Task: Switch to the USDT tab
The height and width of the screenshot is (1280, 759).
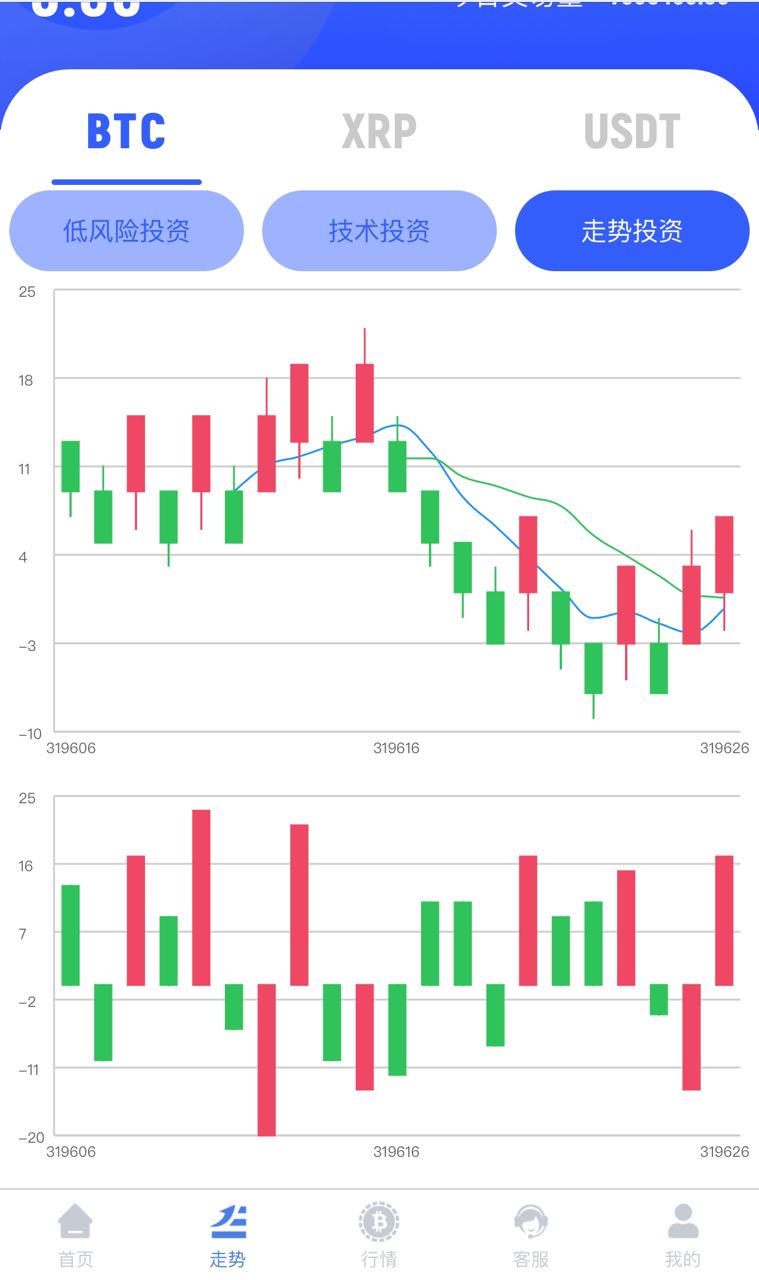Action: (x=632, y=131)
